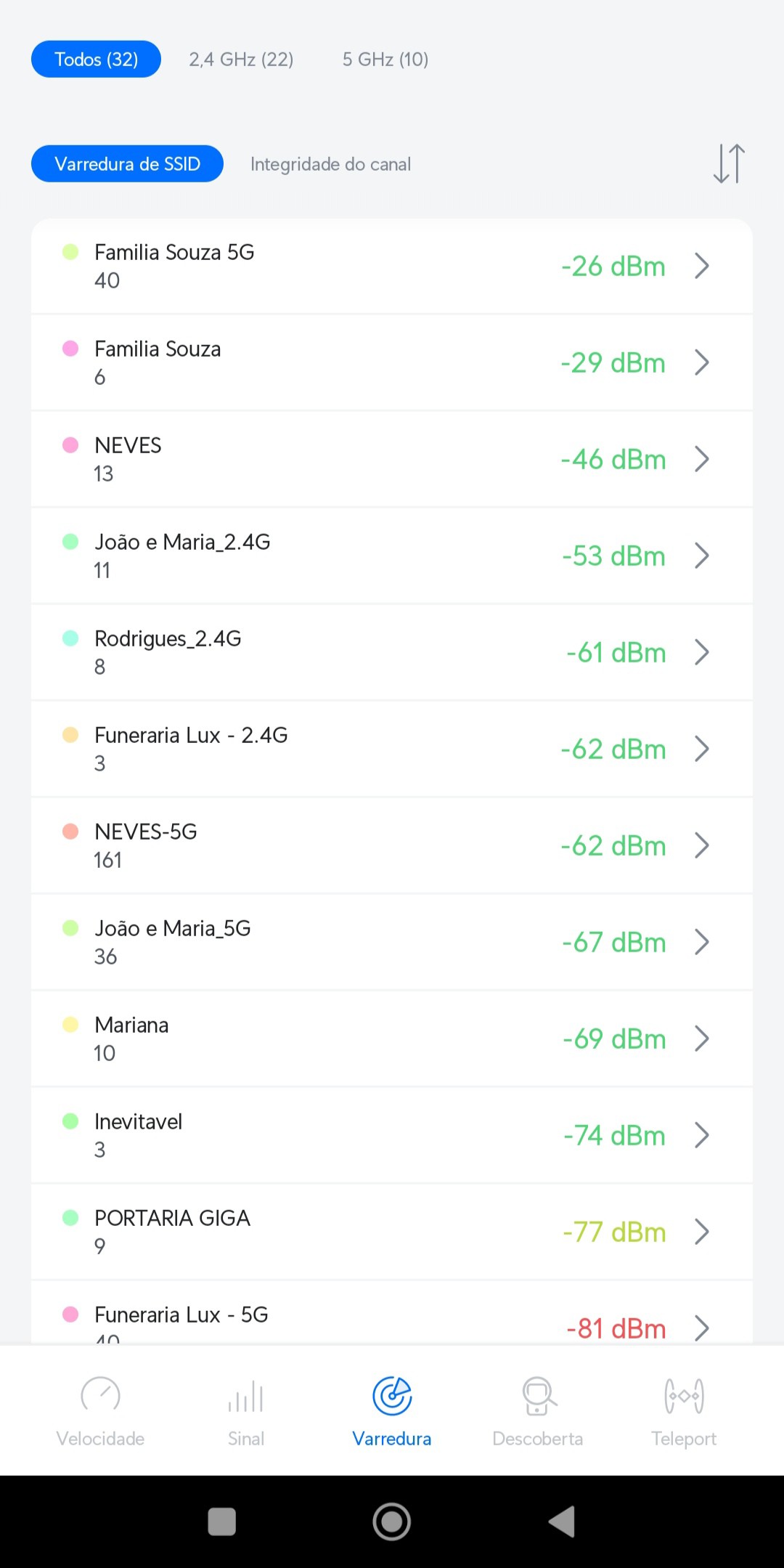Open João e Maria_5G network row
Screen dimensions: 784x1568
tap(392, 942)
